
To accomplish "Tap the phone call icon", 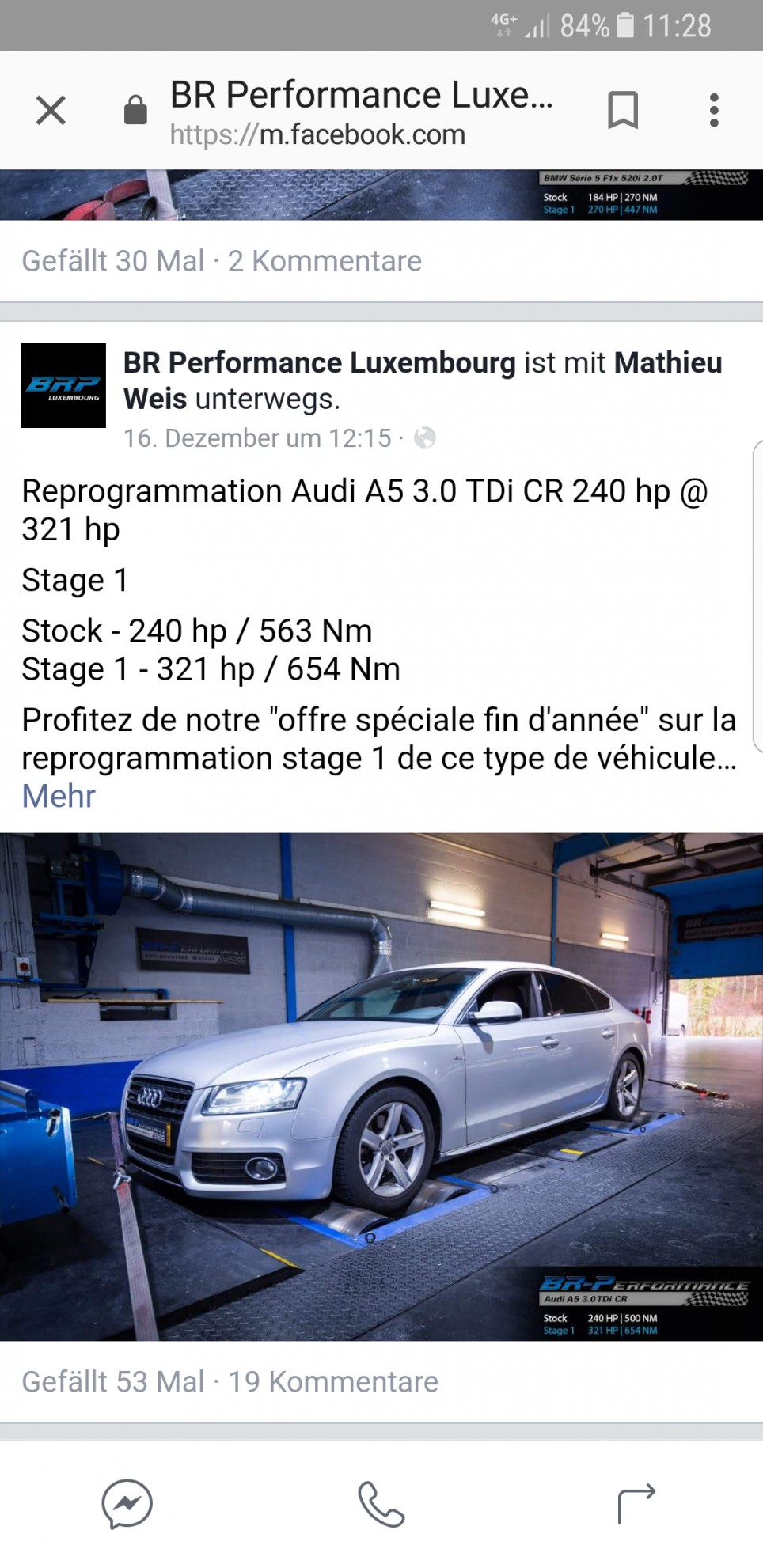I will click(x=381, y=1503).
